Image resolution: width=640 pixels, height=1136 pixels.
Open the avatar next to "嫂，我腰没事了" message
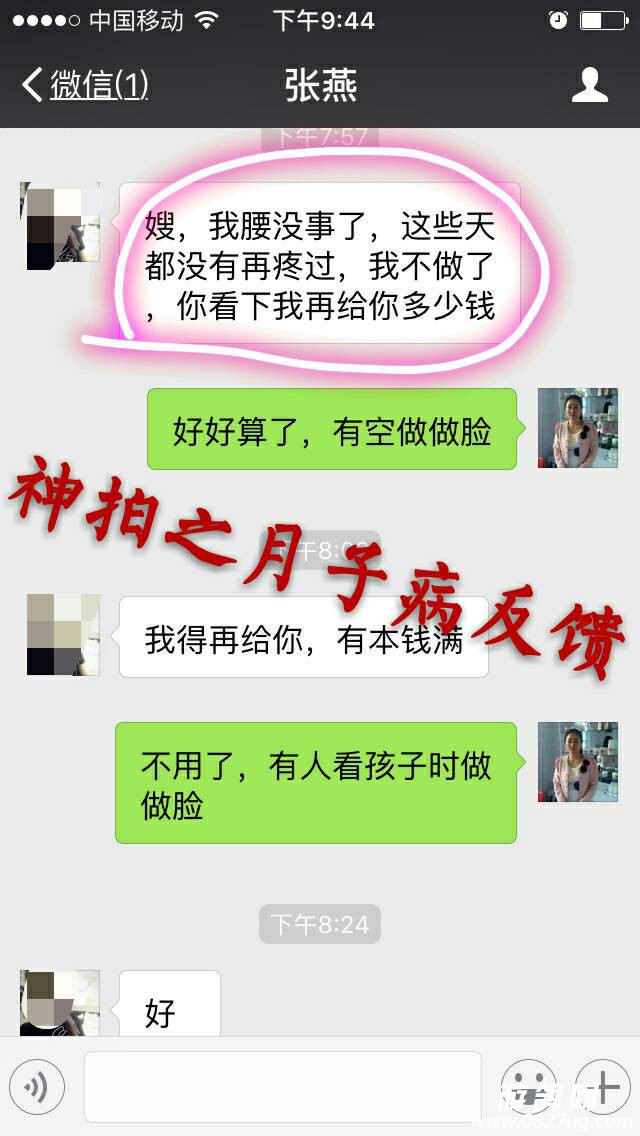60,226
